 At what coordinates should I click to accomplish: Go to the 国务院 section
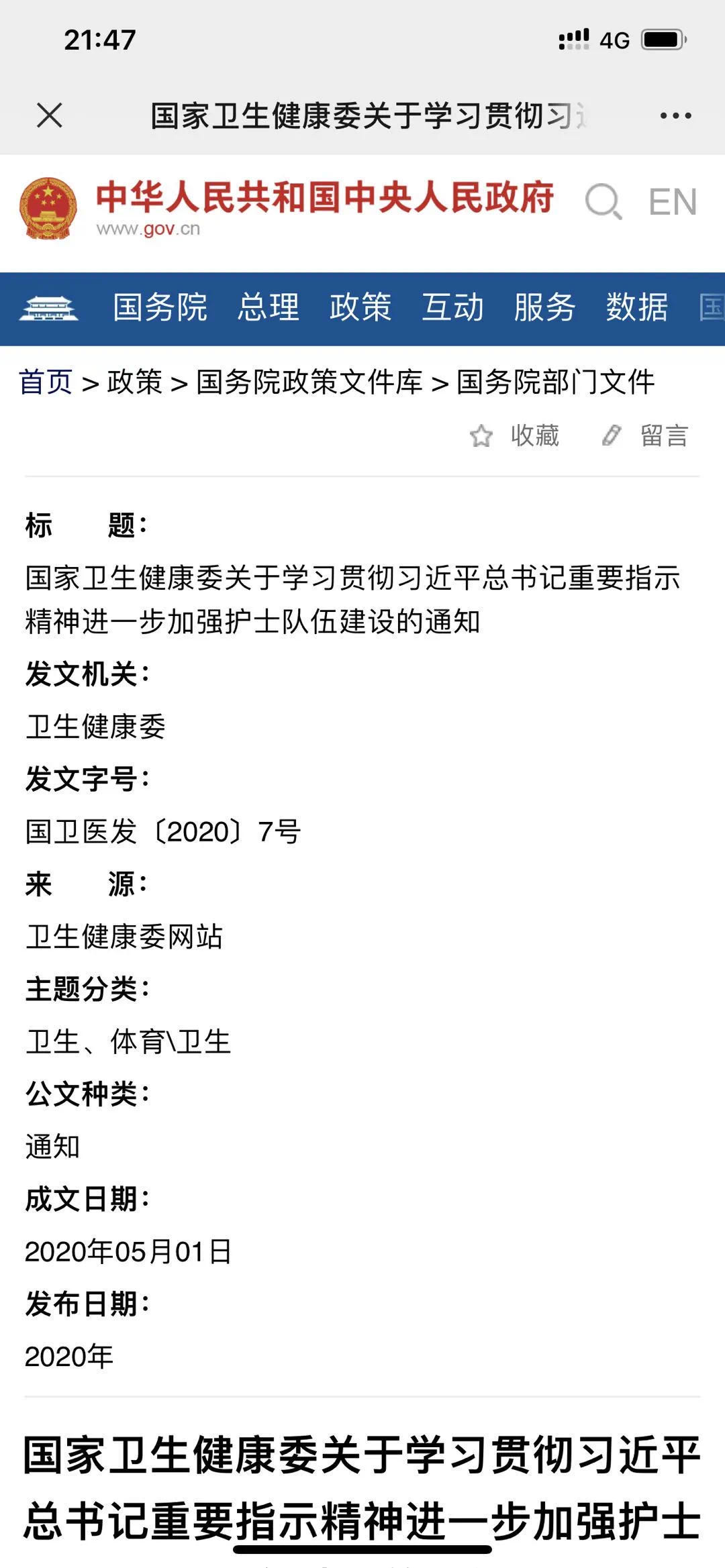point(160,308)
